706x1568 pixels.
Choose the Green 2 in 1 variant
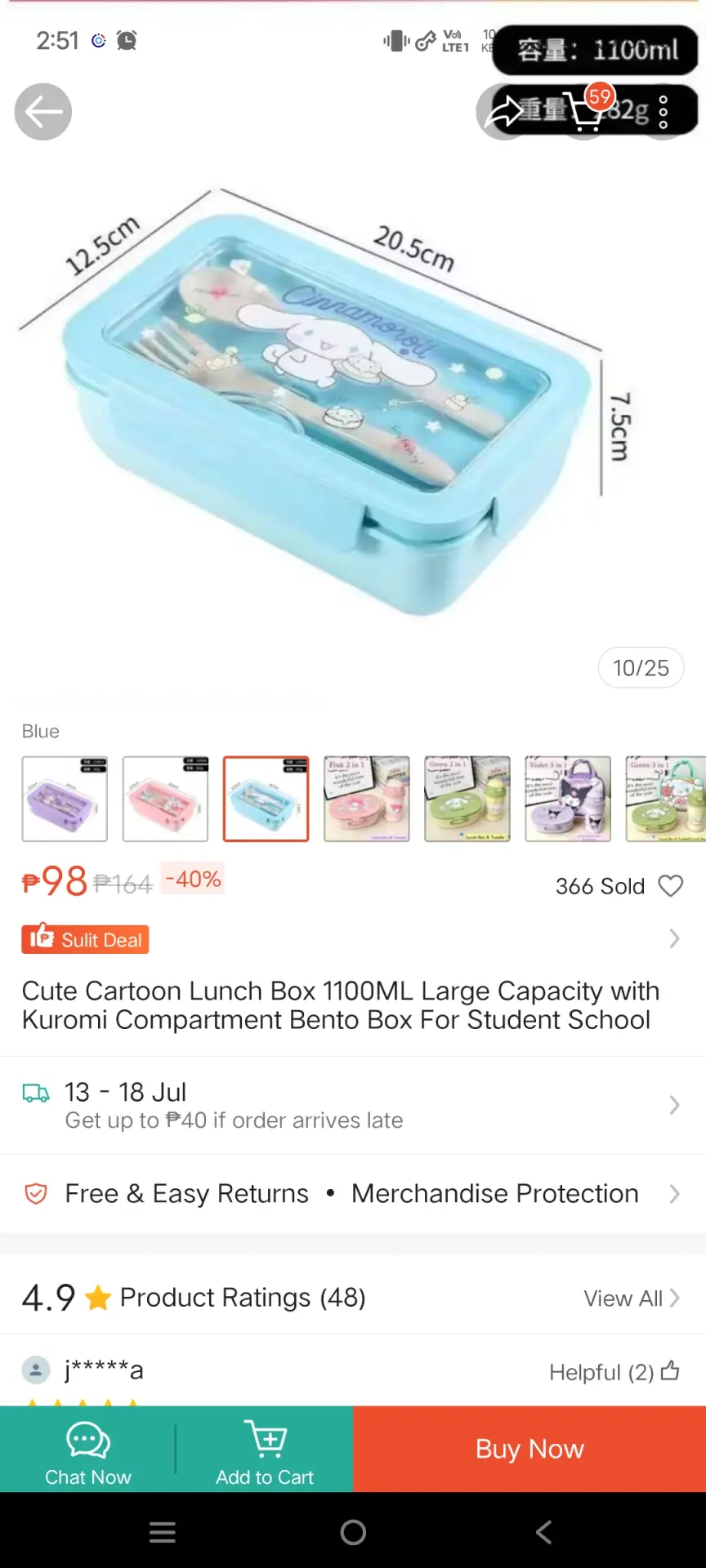[467, 799]
